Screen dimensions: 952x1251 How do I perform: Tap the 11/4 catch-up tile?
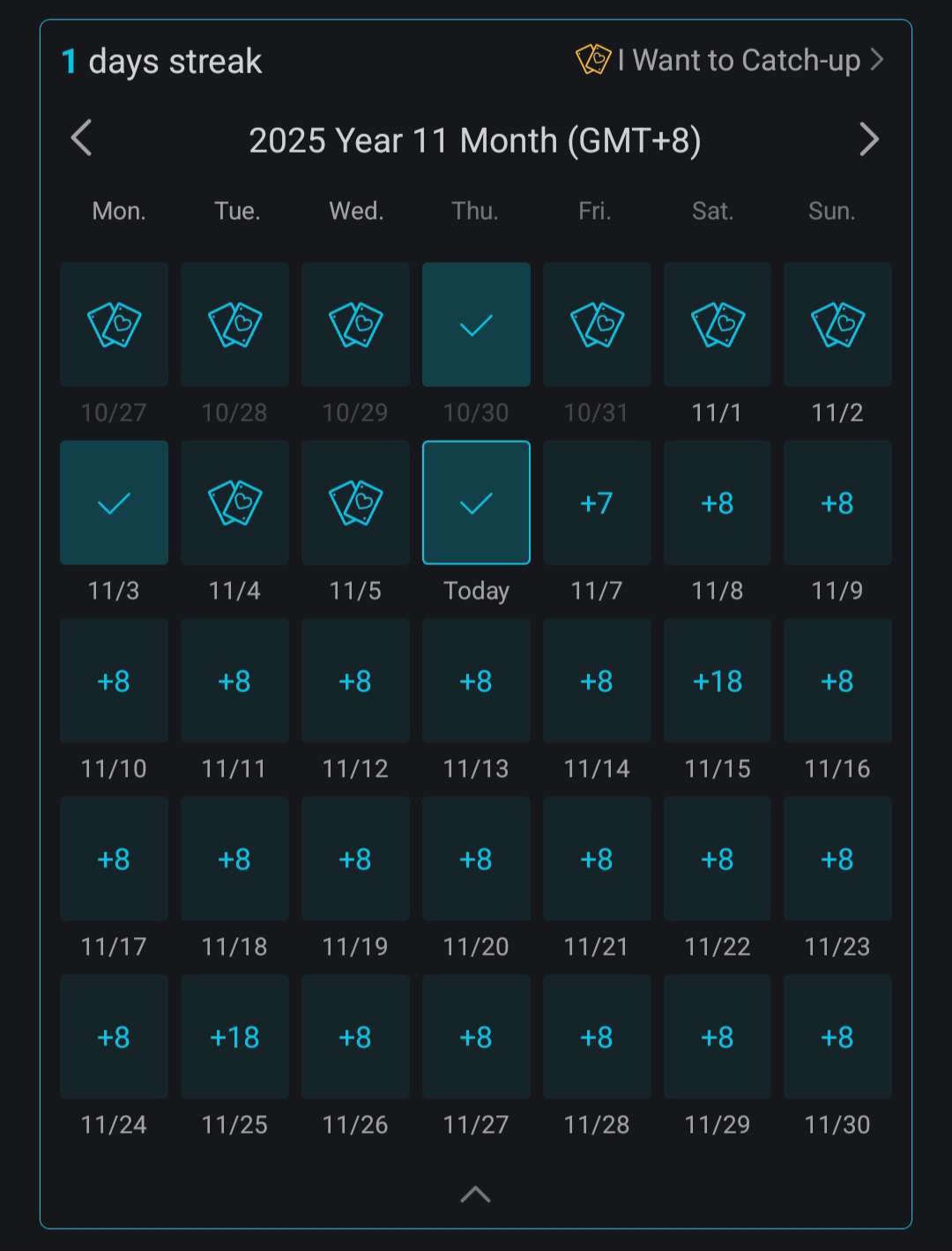point(234,503)
